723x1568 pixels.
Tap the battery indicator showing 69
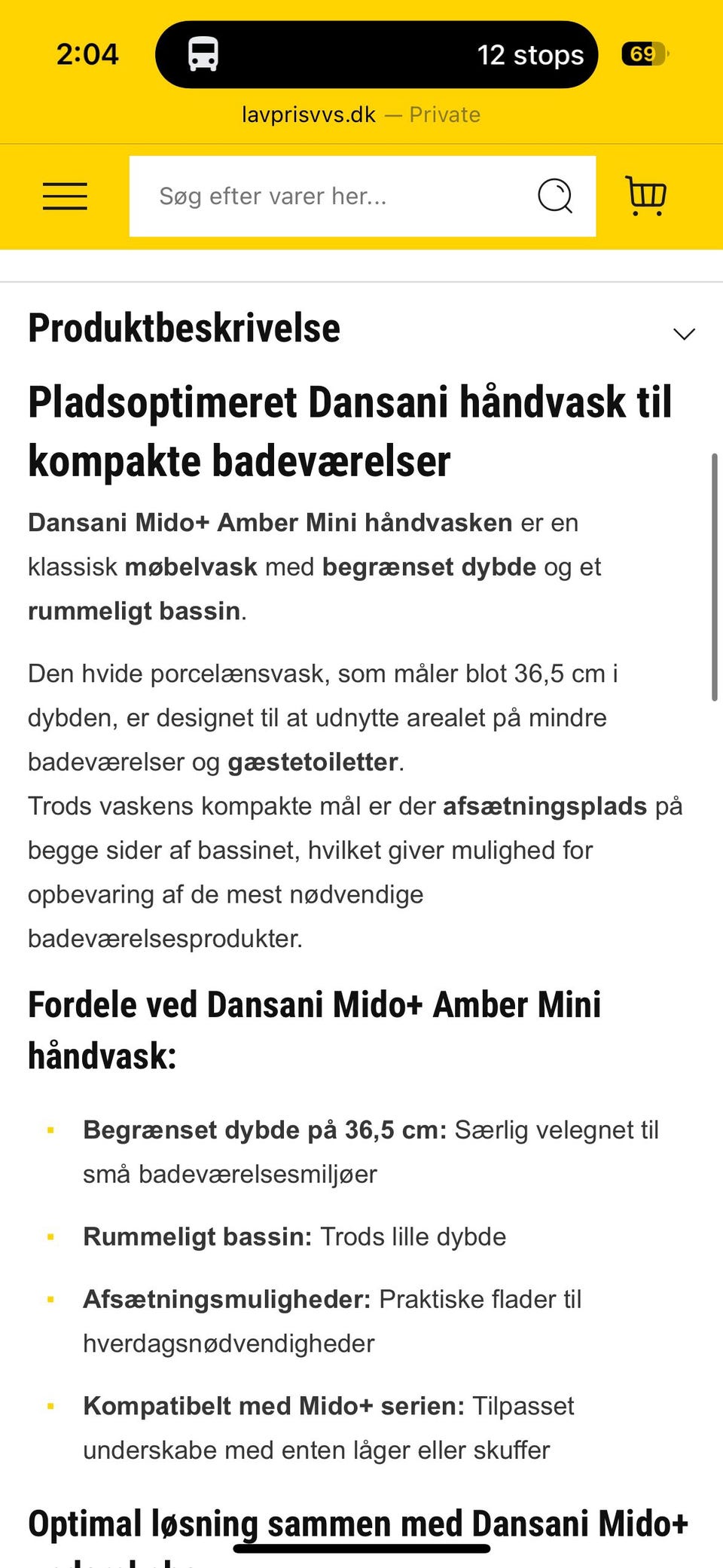642,53
